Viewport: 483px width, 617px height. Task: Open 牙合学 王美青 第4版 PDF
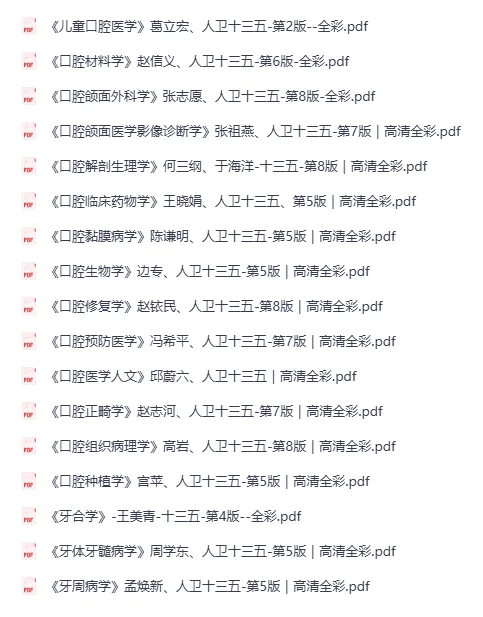pyautogui.click(x=176, y=516)
